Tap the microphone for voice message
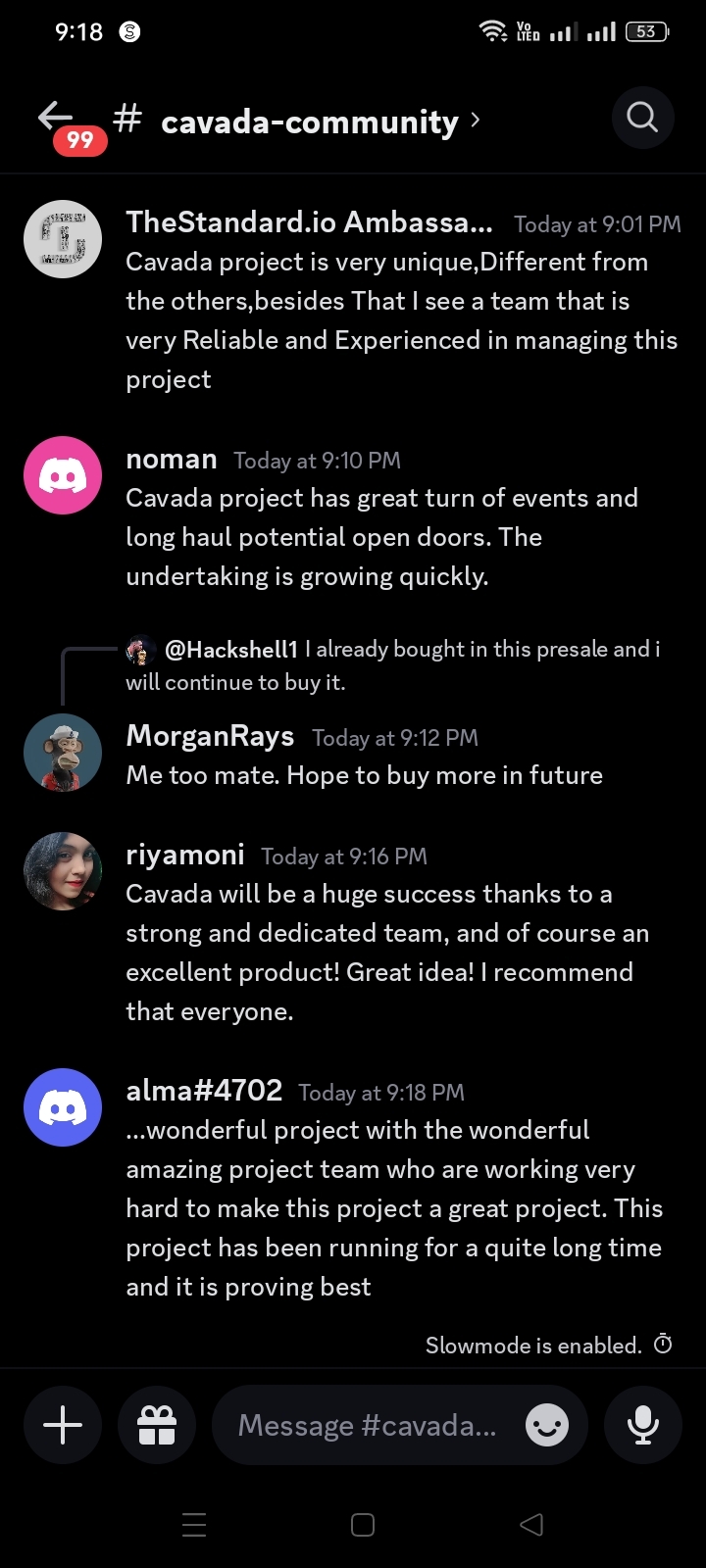The image size is (706, 1568). [642, 1425]
